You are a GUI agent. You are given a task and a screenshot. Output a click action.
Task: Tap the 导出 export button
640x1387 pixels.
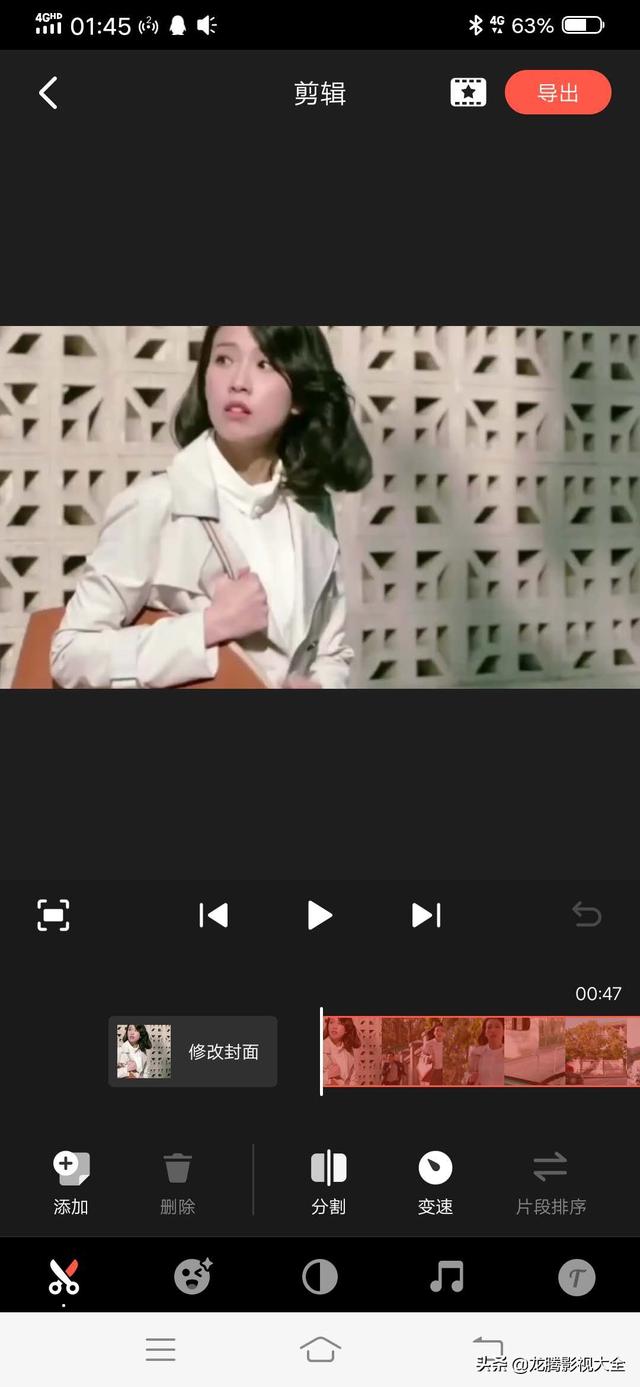(558, 93)
